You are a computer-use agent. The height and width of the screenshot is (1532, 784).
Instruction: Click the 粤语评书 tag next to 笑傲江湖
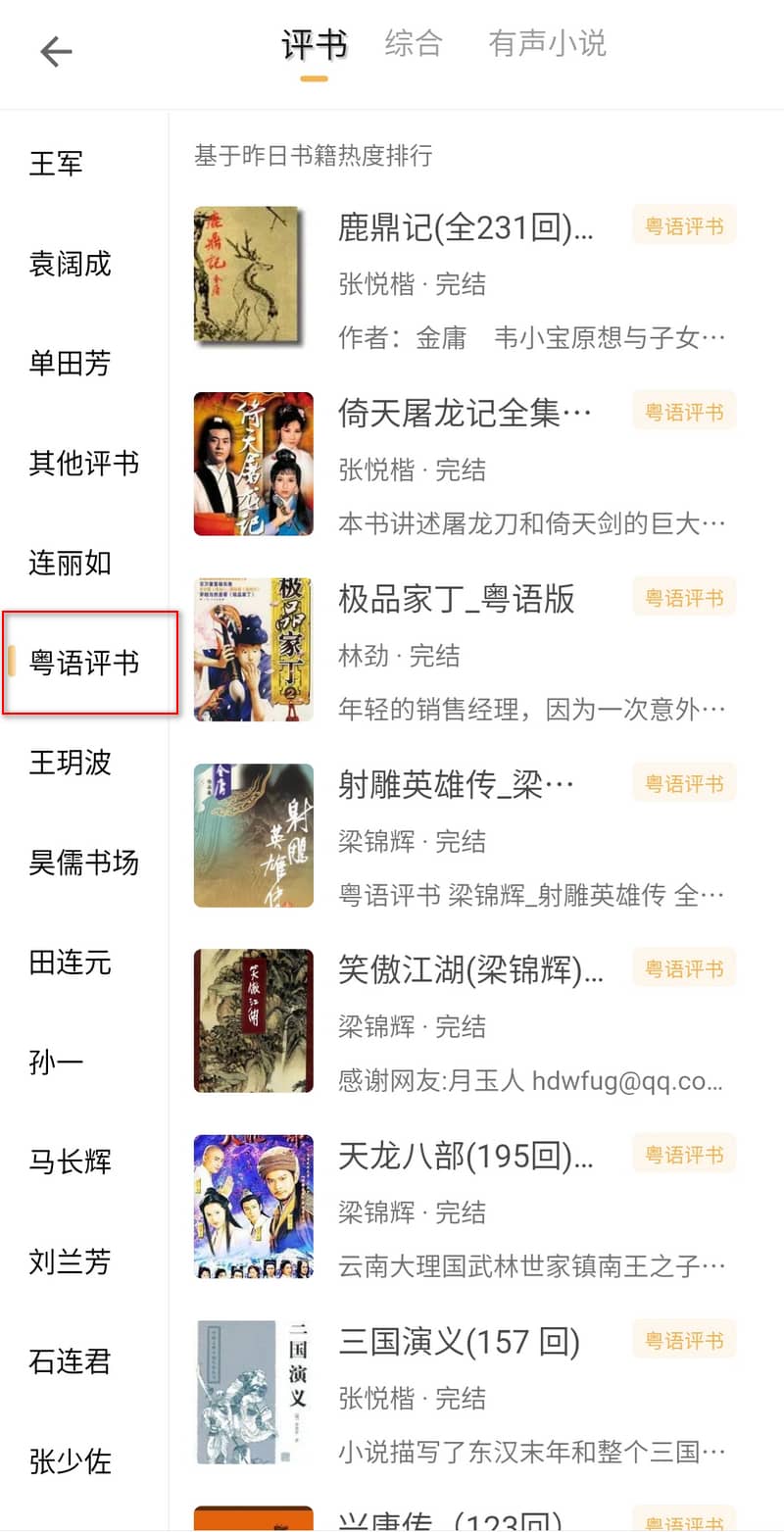[x=683, y=968]
